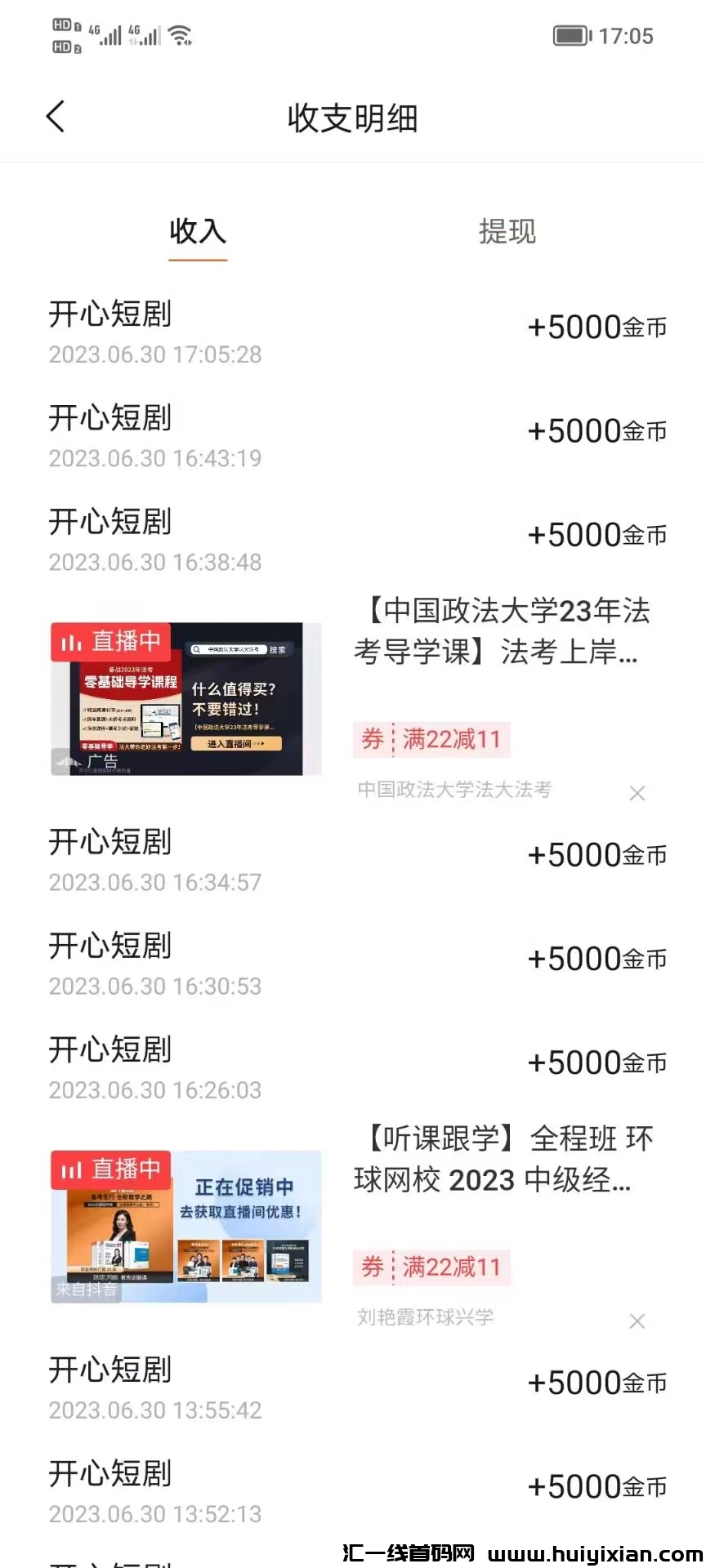Tap the 满22减11 coupon on the 环球网校 ad
Viewport: 706px width, 1568px height.
[431, 1267]
